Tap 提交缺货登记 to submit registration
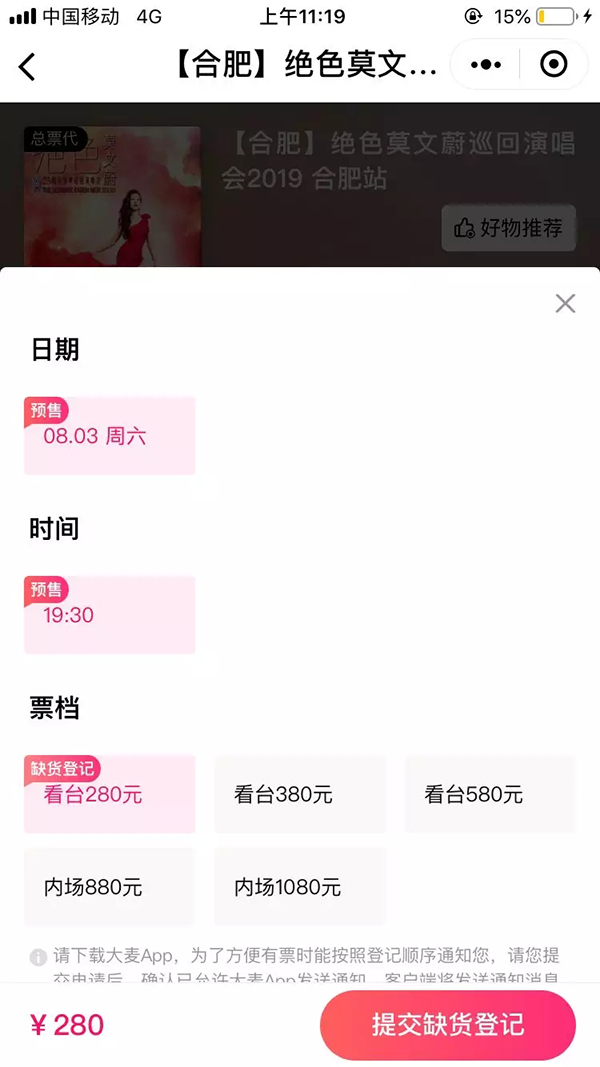 tap(448, 1025)
